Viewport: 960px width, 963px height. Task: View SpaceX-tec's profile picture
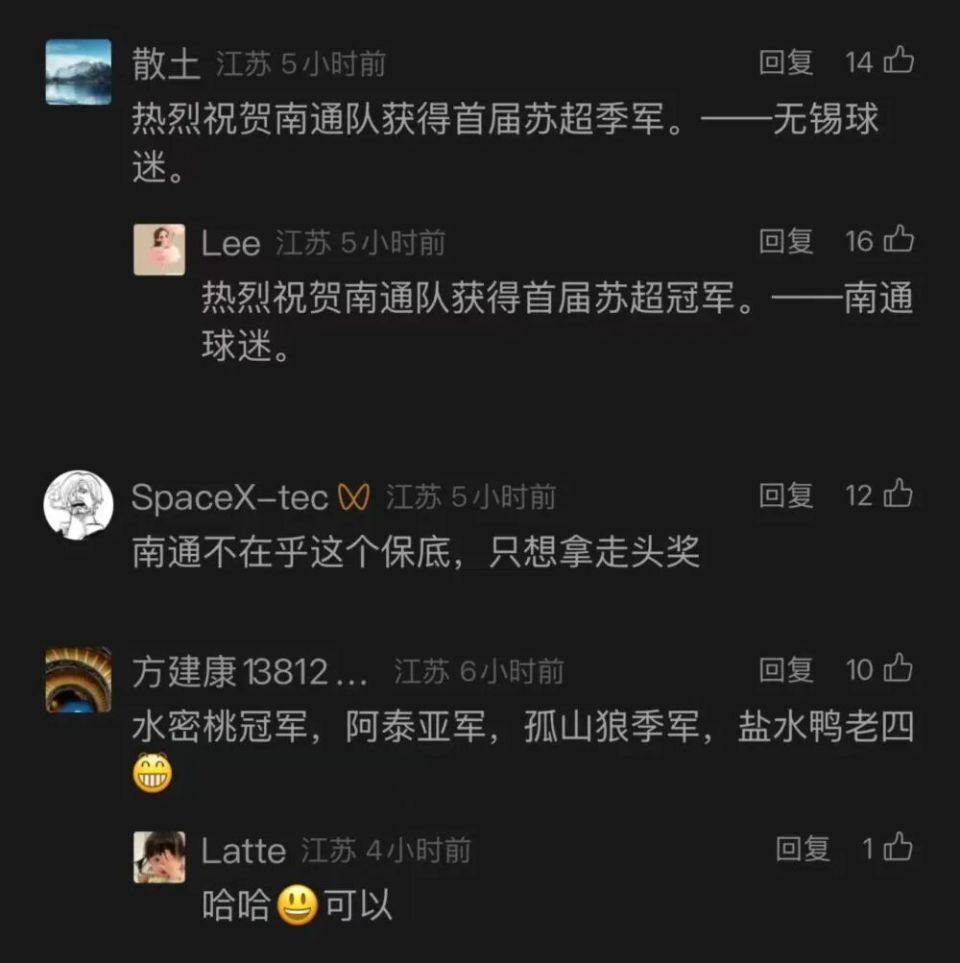[x=78, y=504]
